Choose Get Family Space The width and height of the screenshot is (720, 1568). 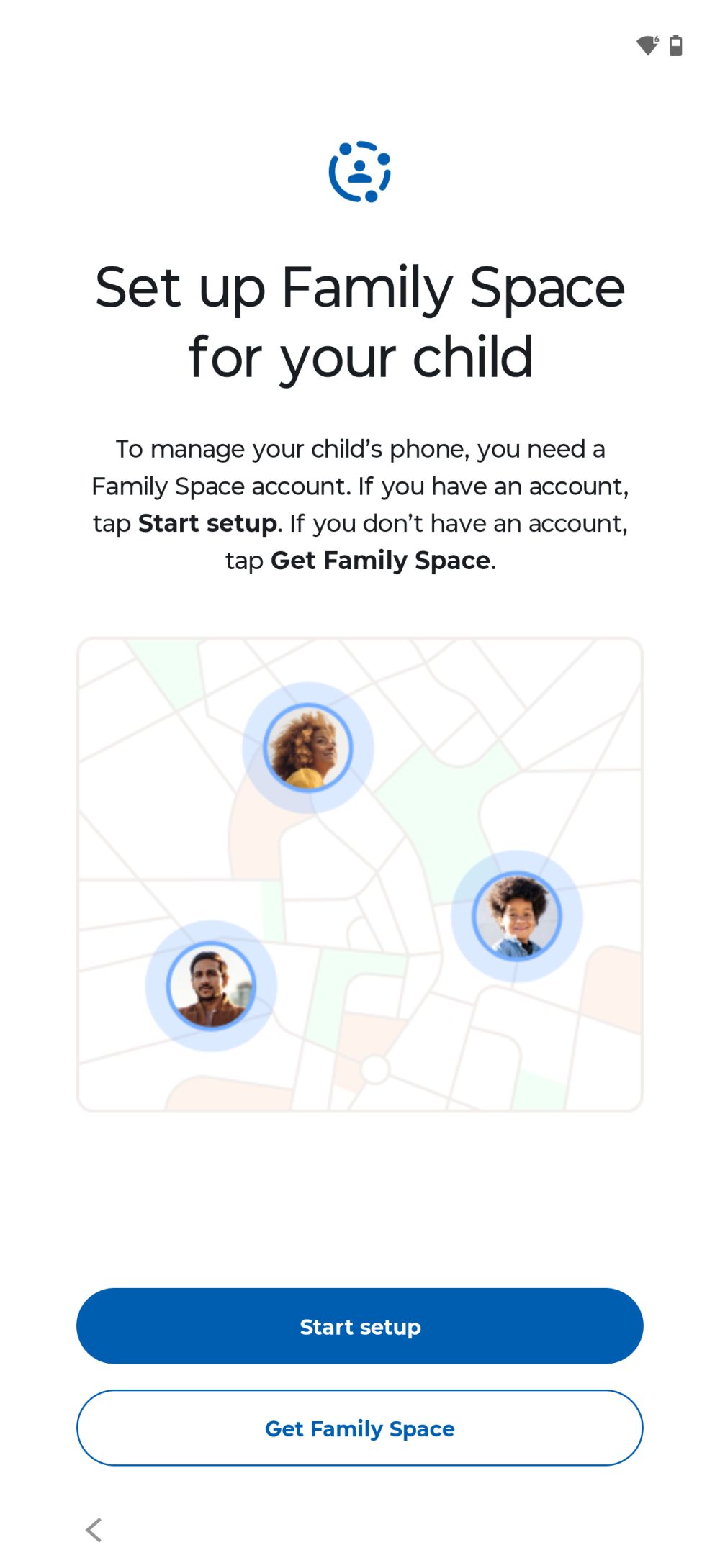click(x=359, y=1428)
